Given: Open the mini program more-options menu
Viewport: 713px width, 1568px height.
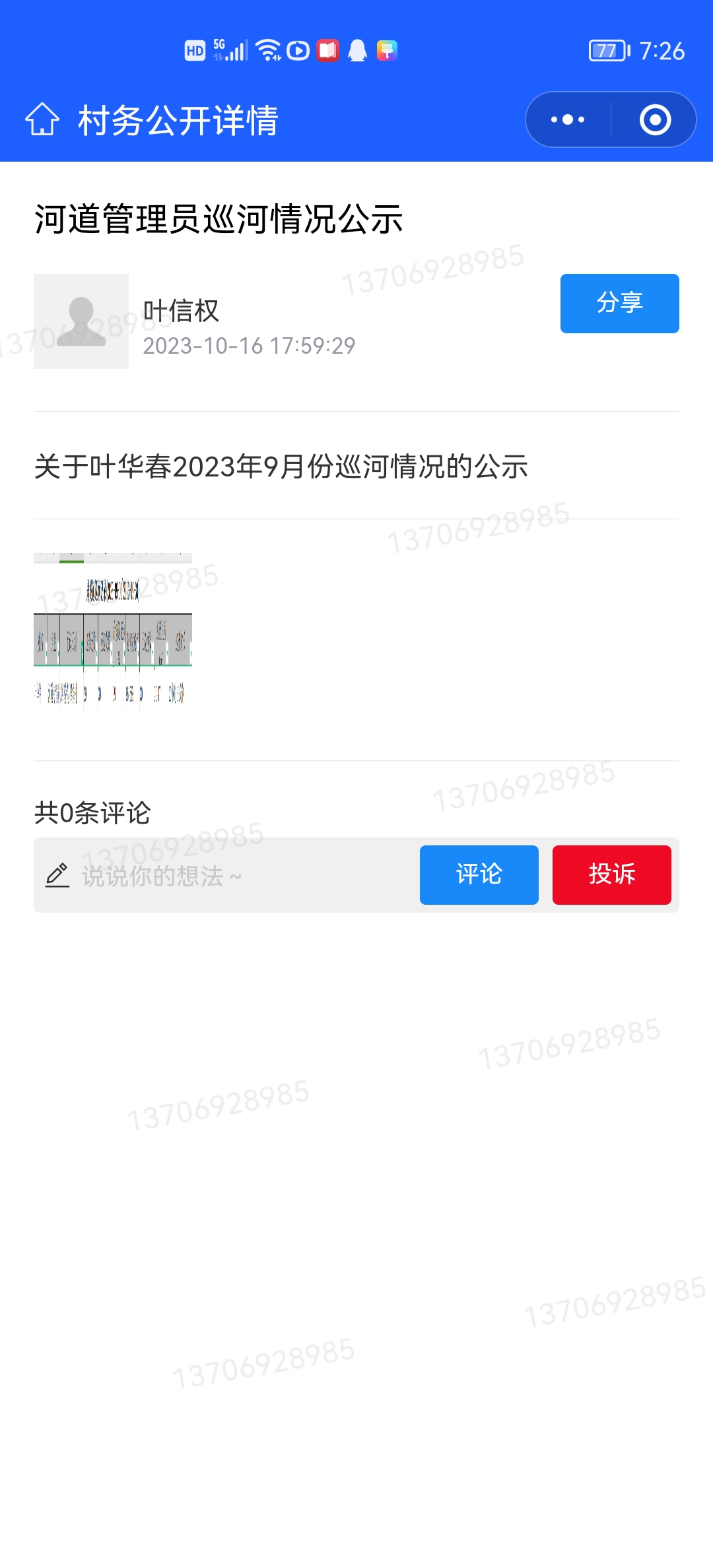Looking at the screenshot, I should [568, 119].
